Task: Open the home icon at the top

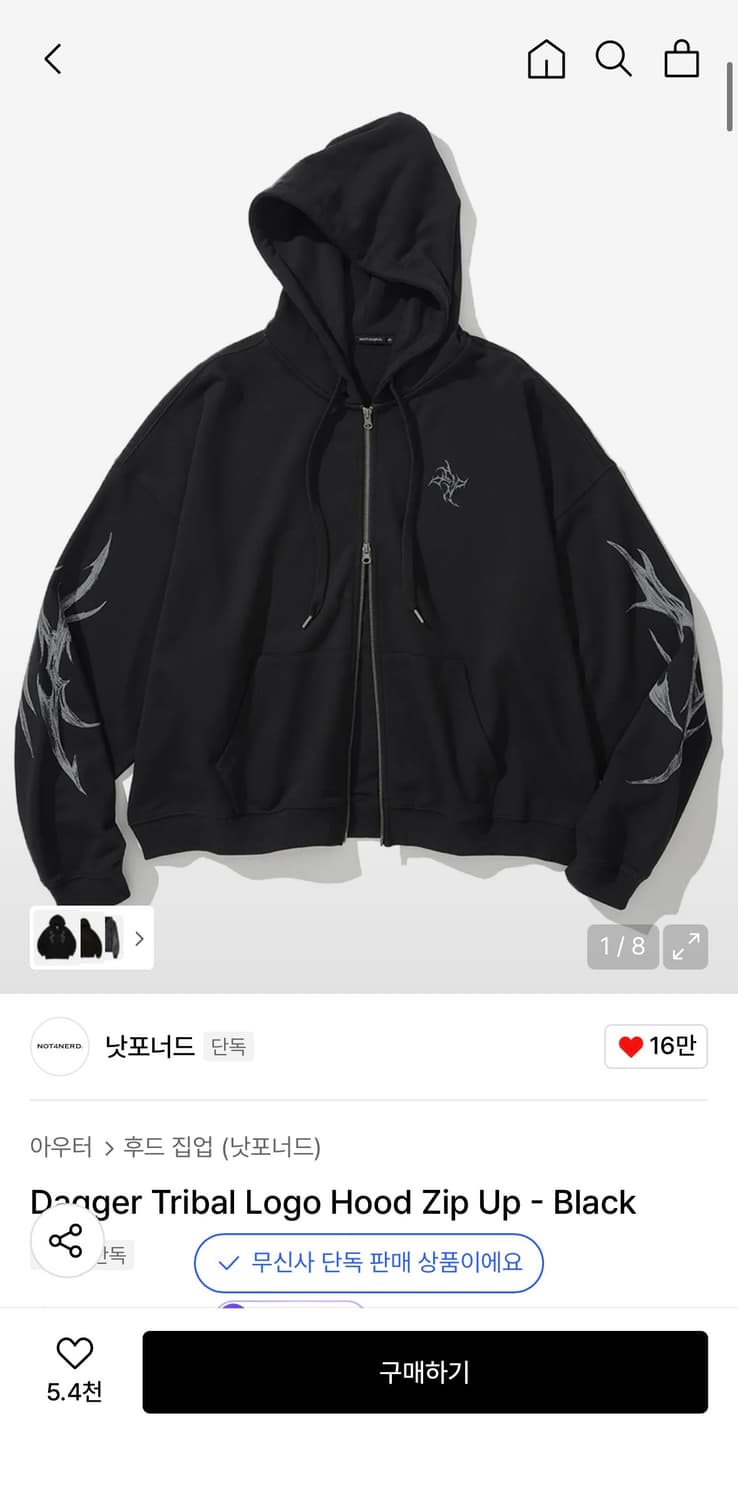Action: 547,59
